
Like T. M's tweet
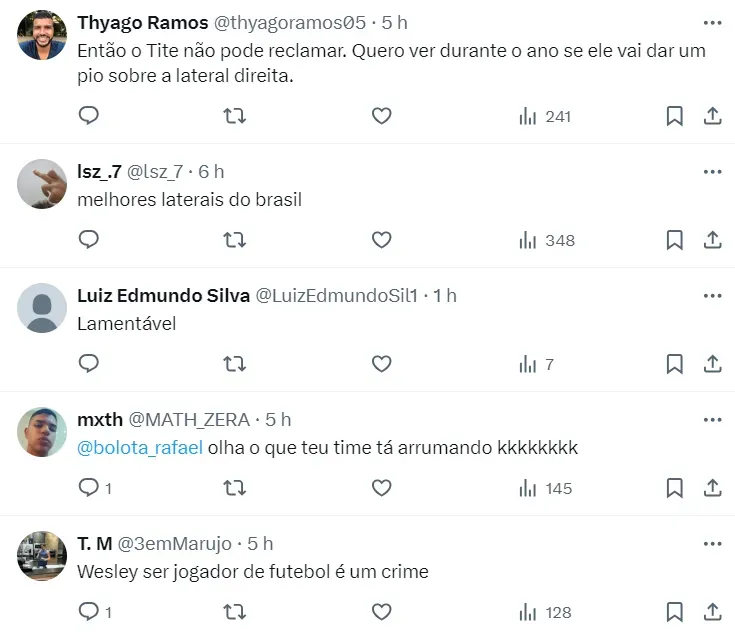[381, 612]
